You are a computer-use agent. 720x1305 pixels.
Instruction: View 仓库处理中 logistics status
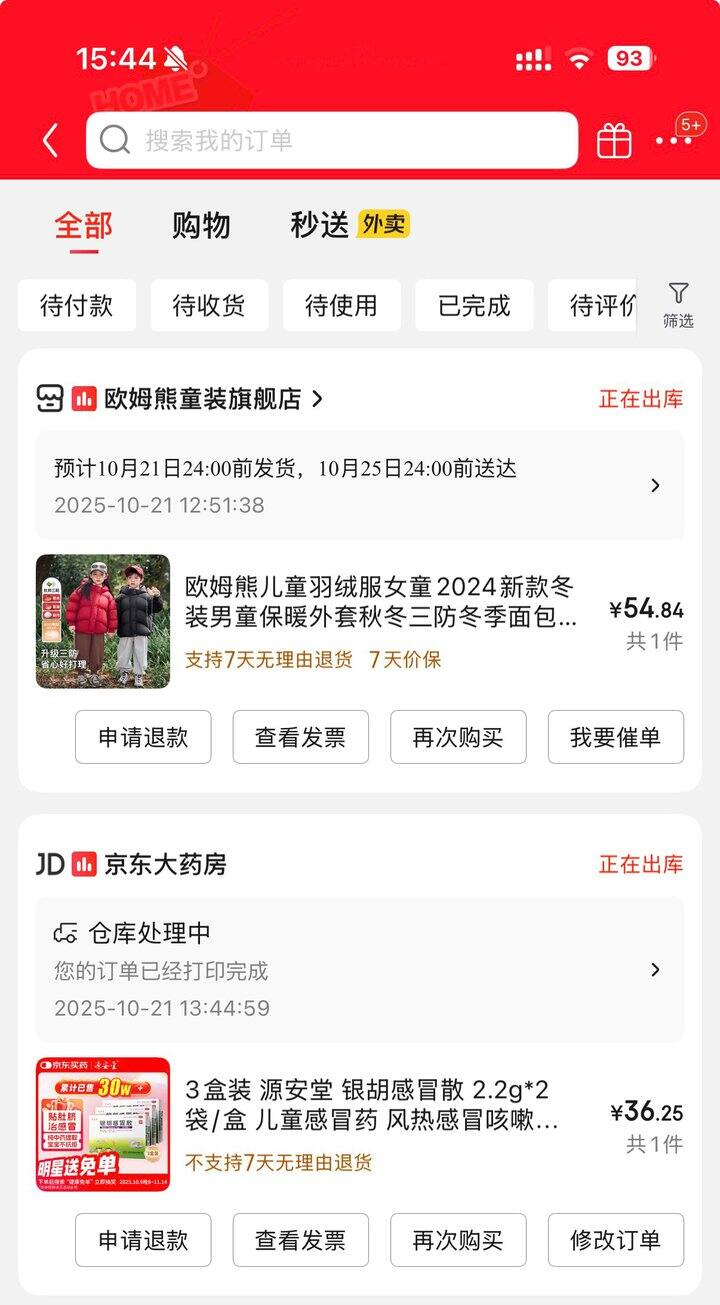click(360, 969)
